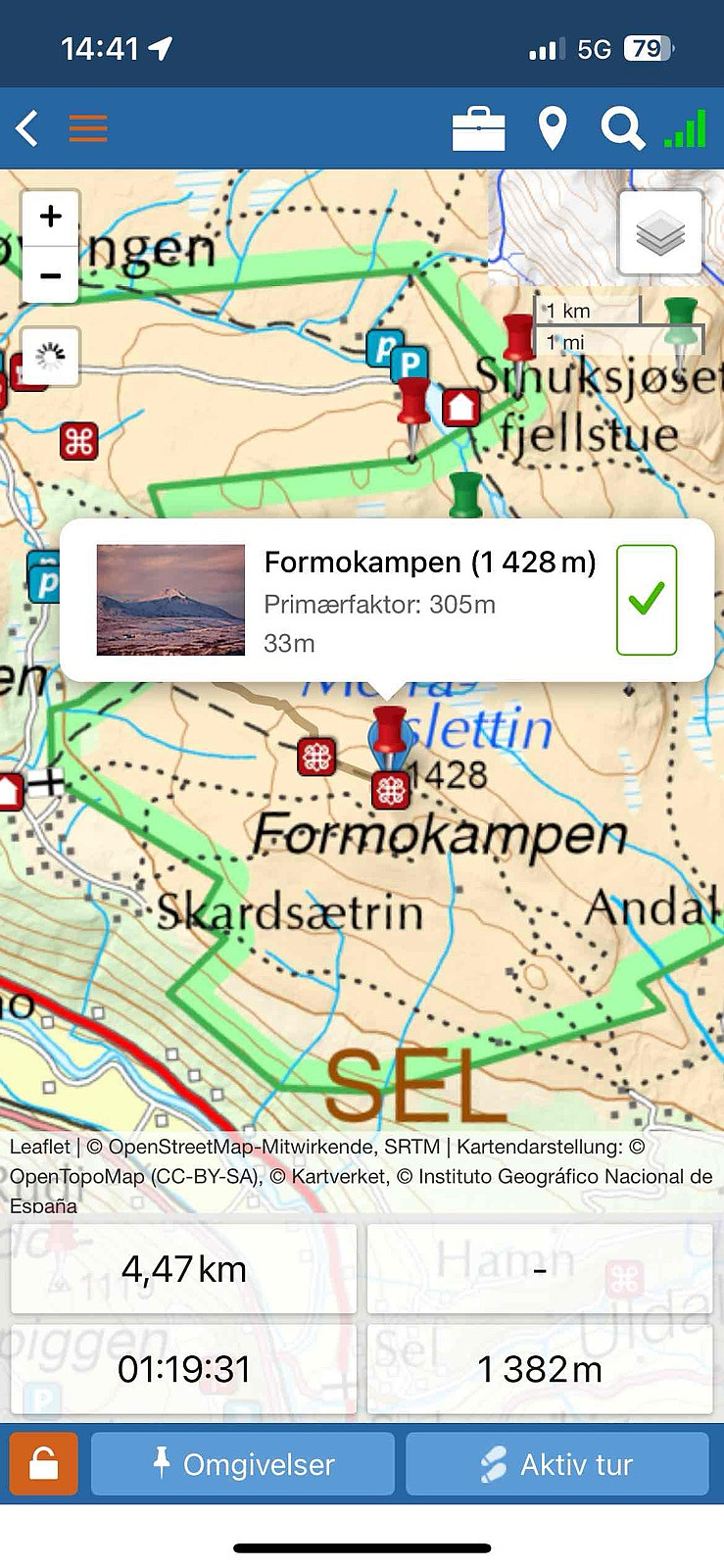Tick the green checkmark for Formokampen

647,600
